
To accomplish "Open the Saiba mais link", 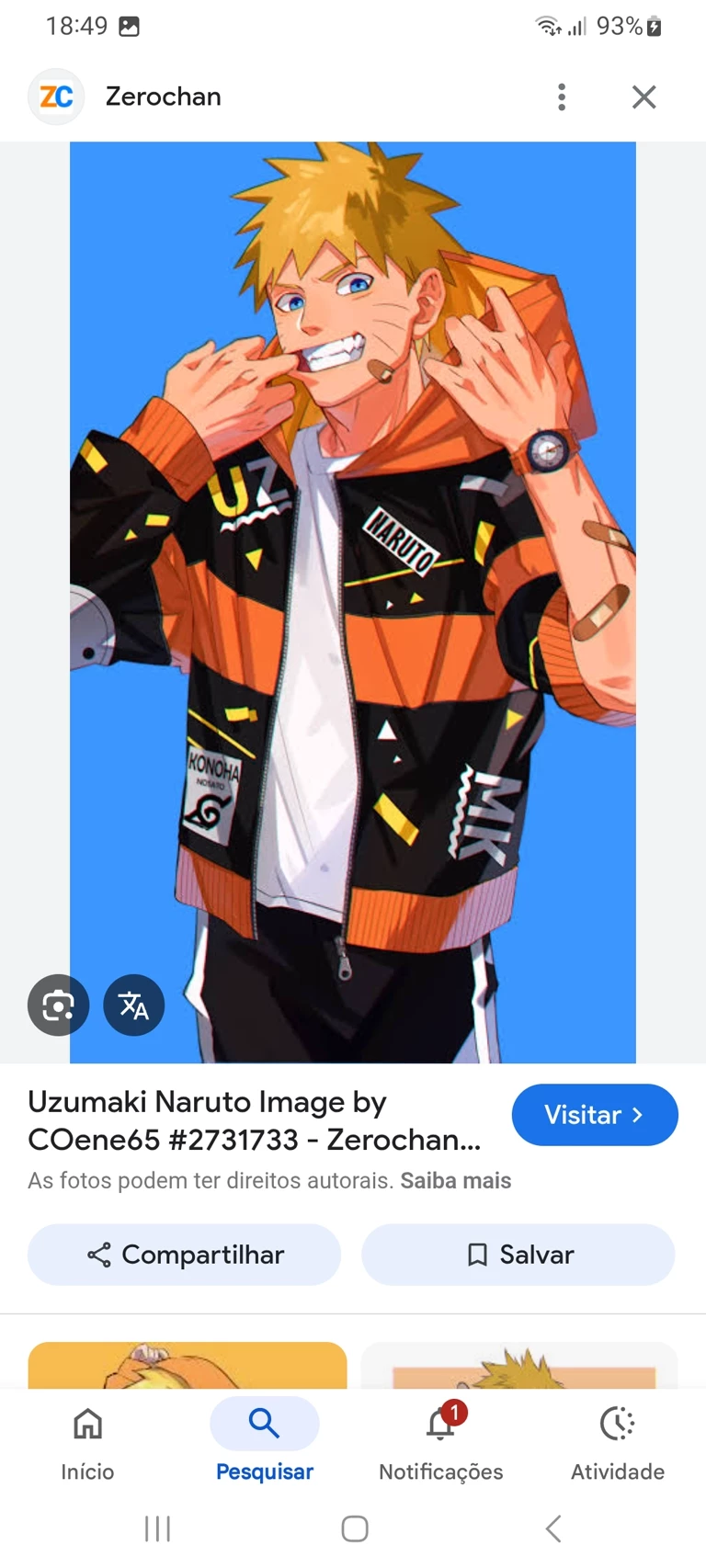I will click(455, 1180).
